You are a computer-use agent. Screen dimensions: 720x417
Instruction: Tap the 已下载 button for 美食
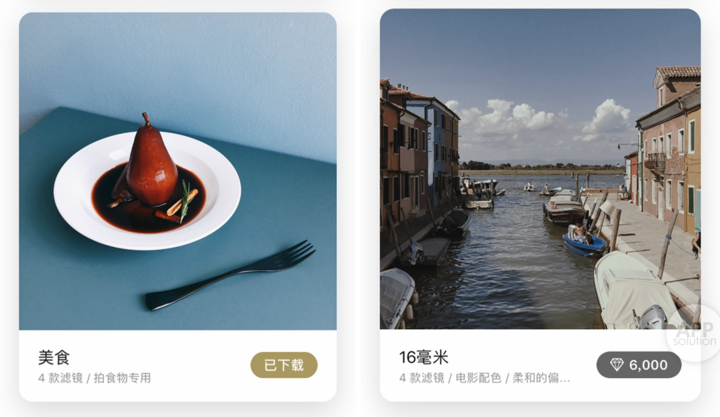click(283, 365)
